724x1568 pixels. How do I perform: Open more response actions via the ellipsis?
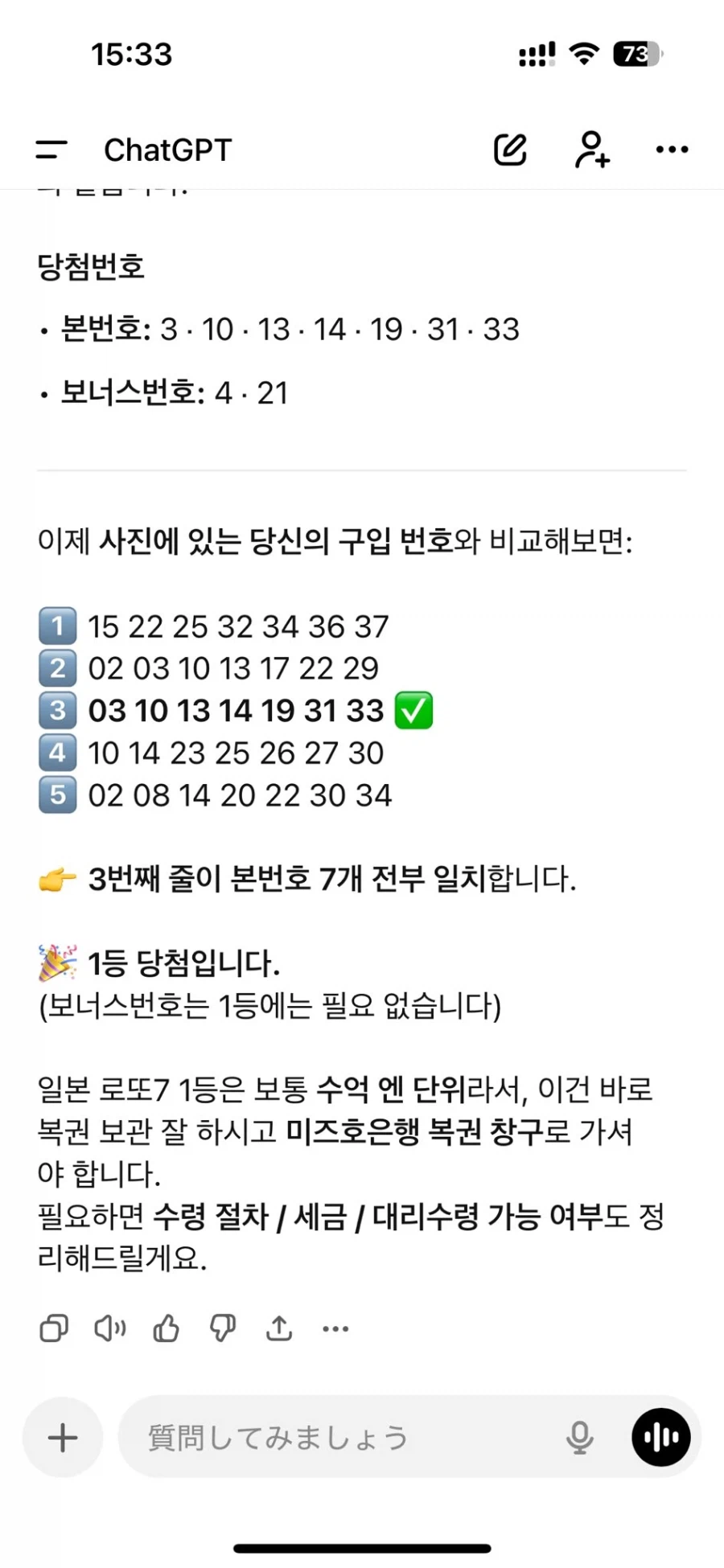(335, 1328)
